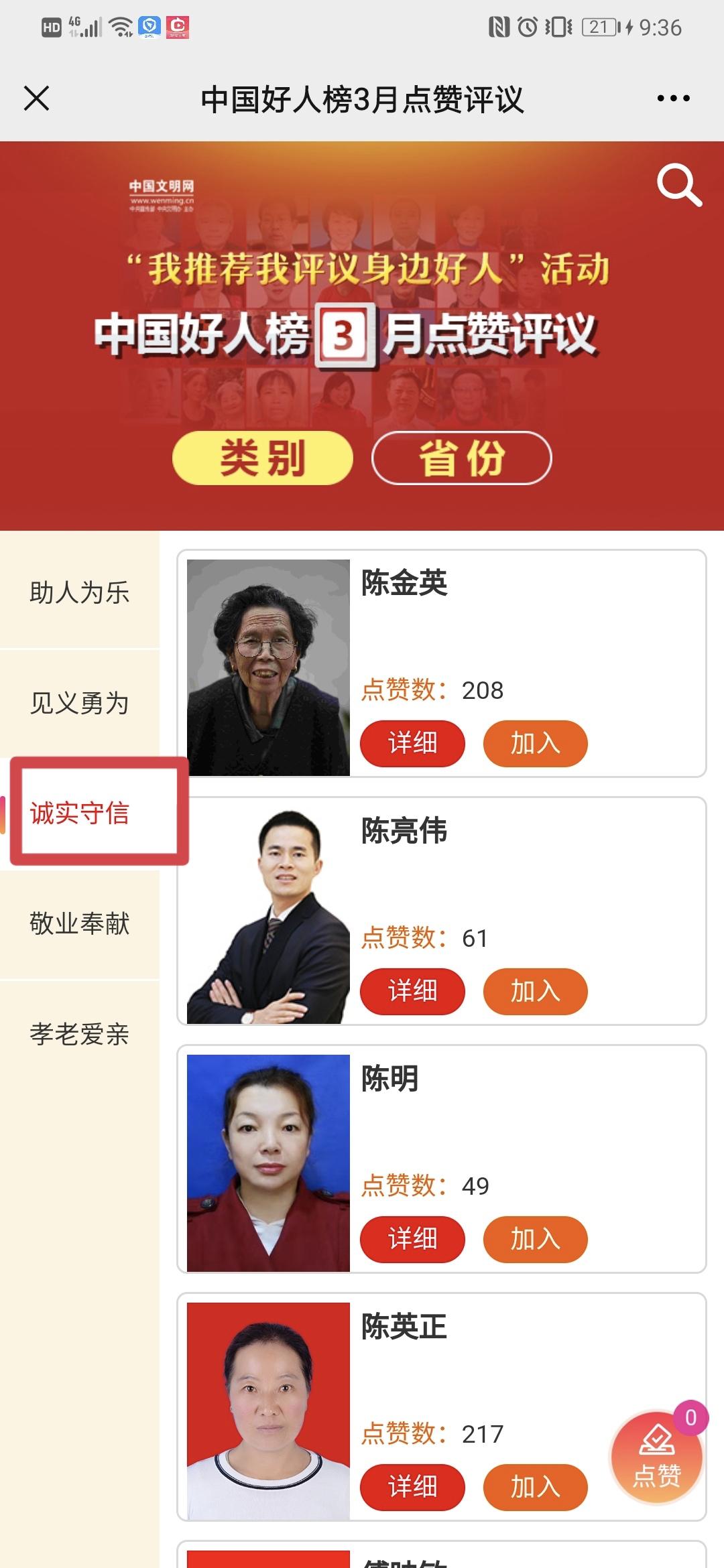Image resolution: width=724 pixels, height=1568 pixels.
Task: Select the 孝老爱亲 category
Action: click(80, 1034)
